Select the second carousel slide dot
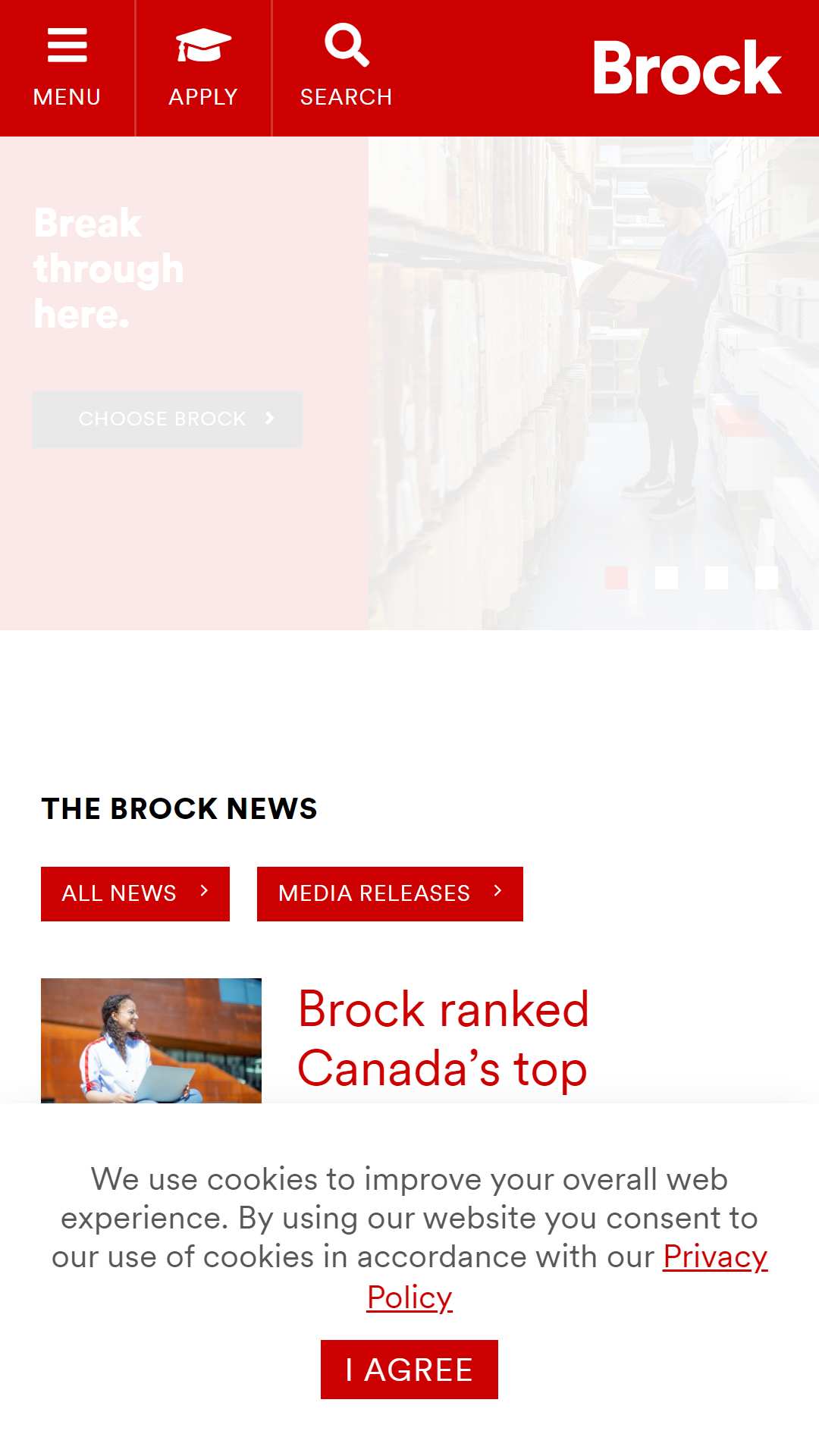This screenshot has width=819, height=1456. [x=667, y=577]
